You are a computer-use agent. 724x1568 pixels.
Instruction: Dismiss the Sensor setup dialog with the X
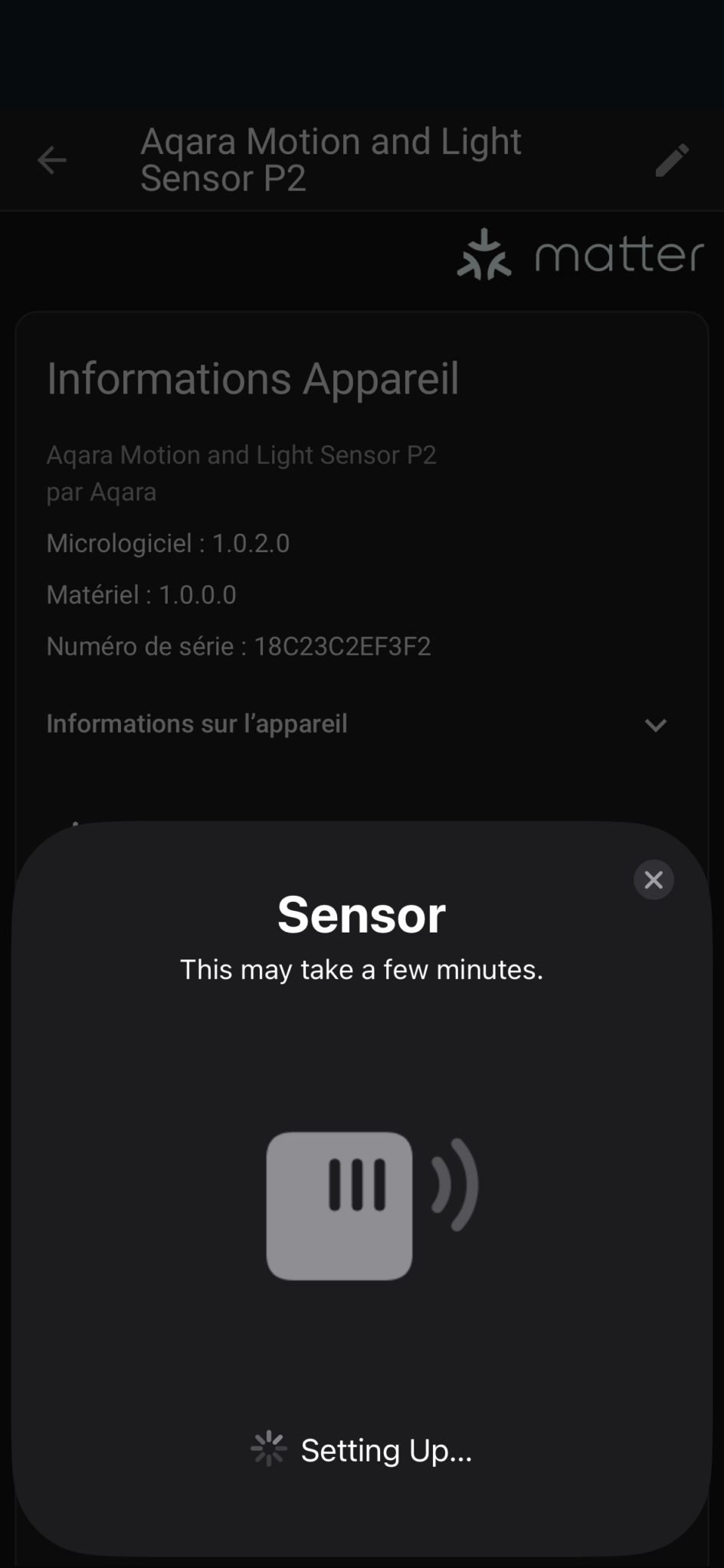[654, 880]
